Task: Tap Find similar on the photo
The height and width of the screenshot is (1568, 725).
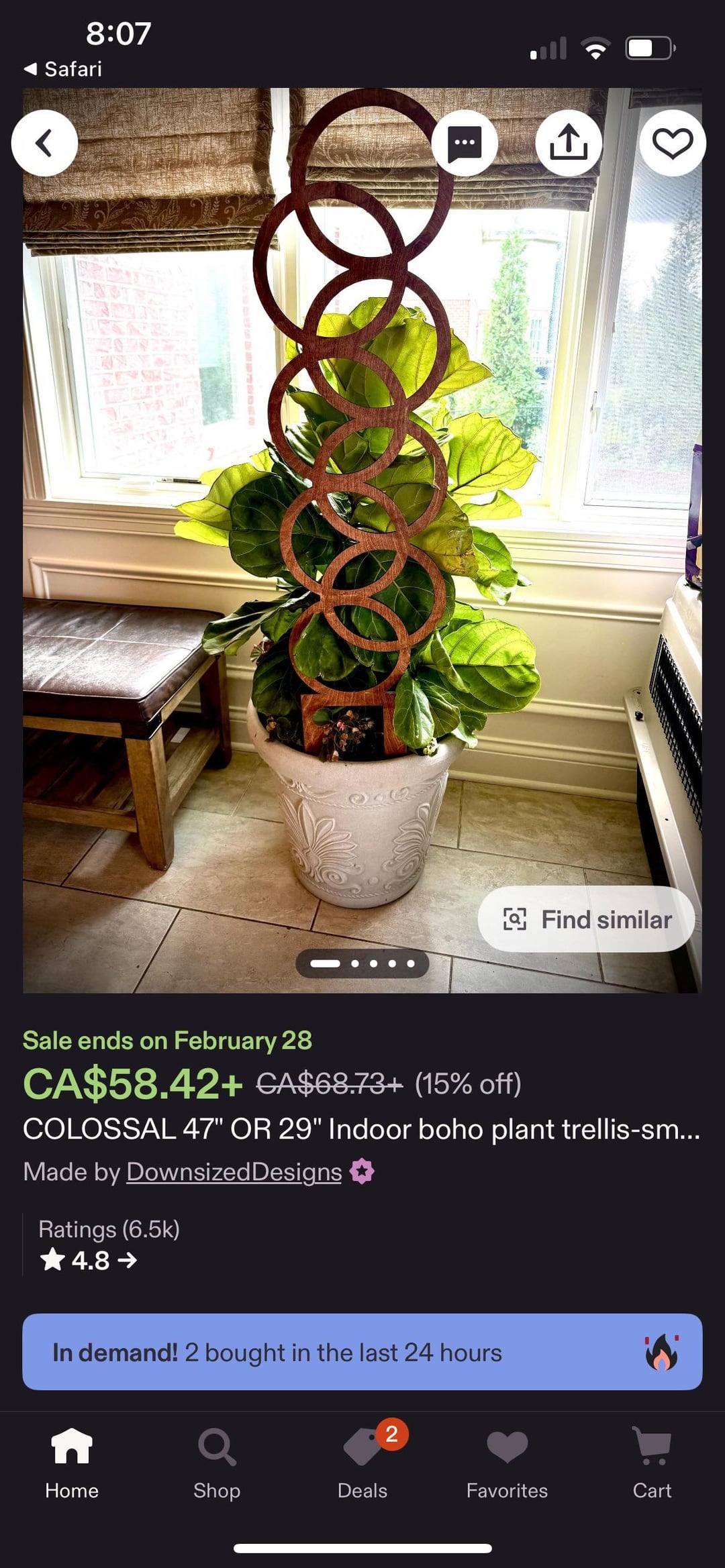Action: (x=586, y=919)
